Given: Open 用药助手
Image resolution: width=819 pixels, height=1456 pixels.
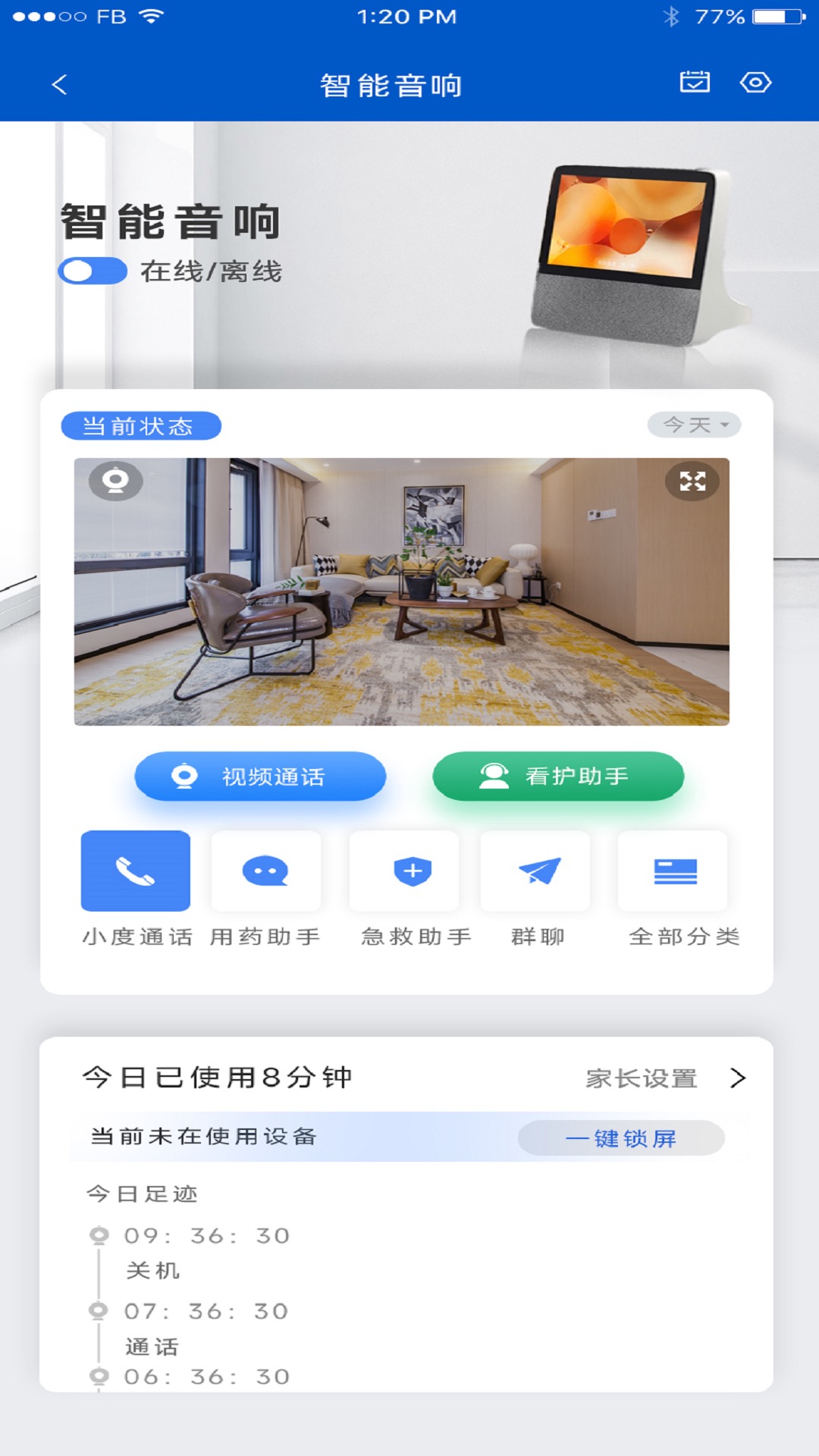Looking at the screenshot, I should point(265,871).
